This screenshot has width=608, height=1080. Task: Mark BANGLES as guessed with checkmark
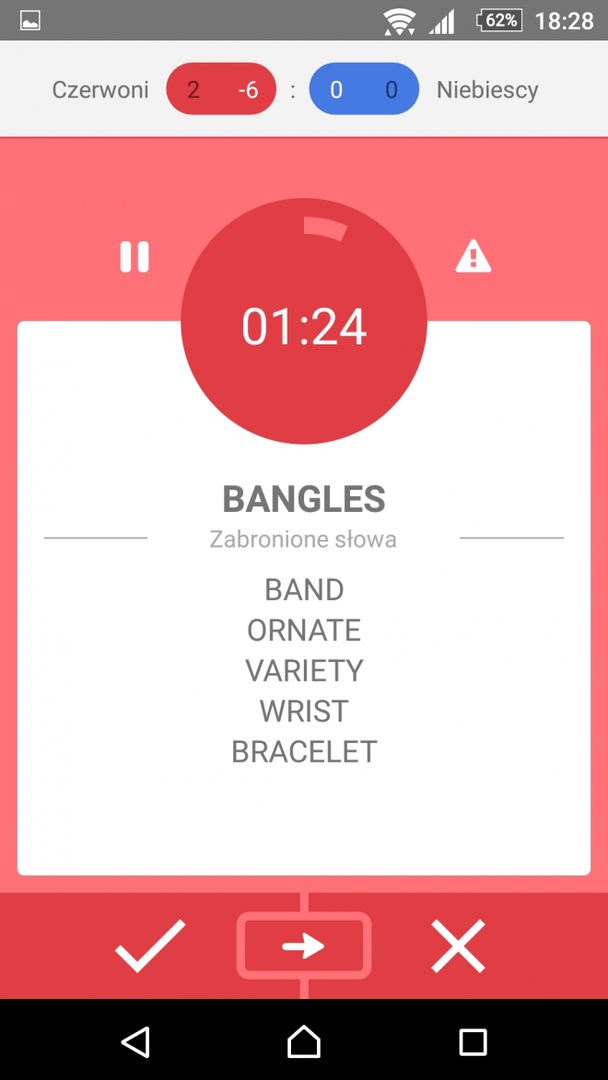pyautogui.click(x=150, y=946)
